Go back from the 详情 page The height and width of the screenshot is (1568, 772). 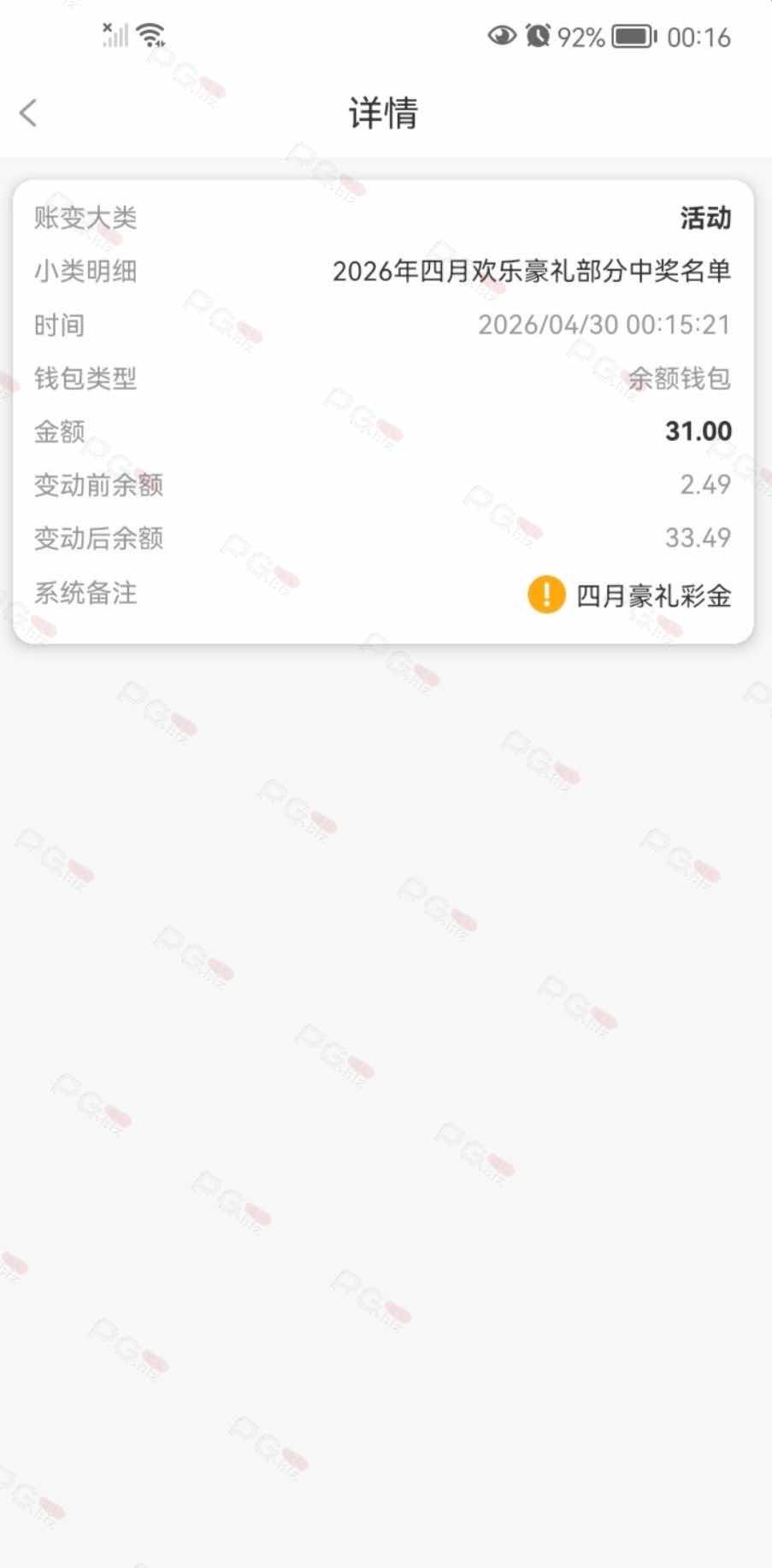click(29, 113)
